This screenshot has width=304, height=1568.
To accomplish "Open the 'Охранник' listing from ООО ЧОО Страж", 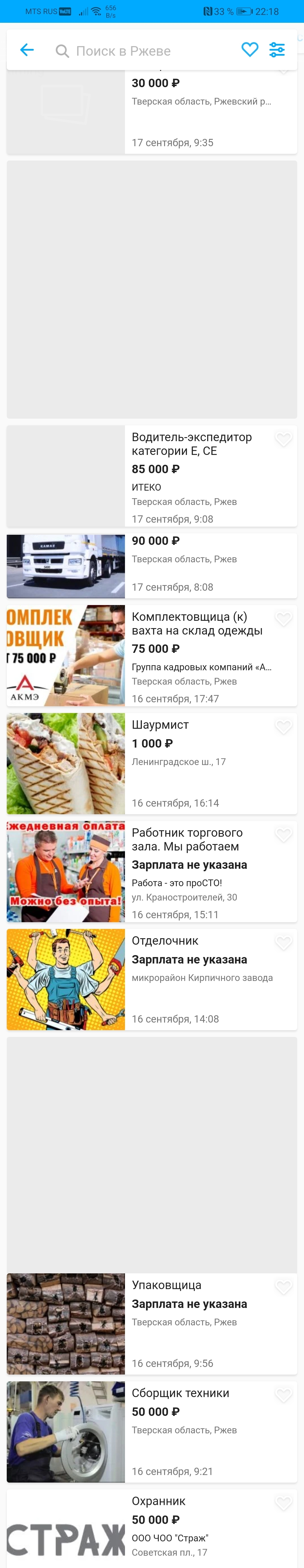I will [x=158, y=1501].
